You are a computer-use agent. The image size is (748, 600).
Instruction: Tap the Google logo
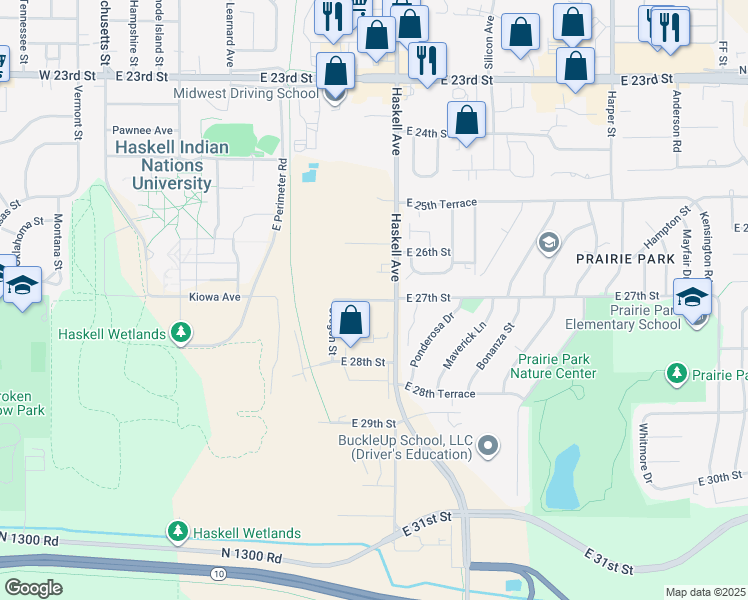coord(34,588)
